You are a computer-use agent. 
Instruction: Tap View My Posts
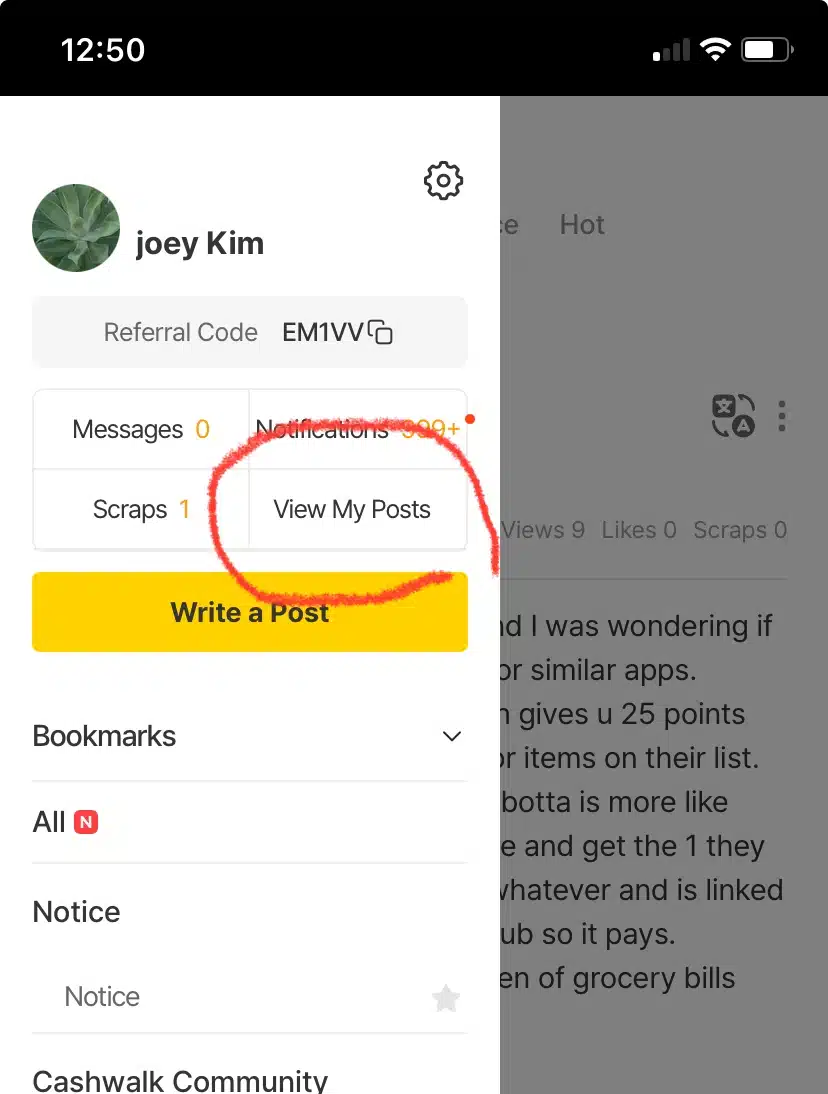point(352,510)
